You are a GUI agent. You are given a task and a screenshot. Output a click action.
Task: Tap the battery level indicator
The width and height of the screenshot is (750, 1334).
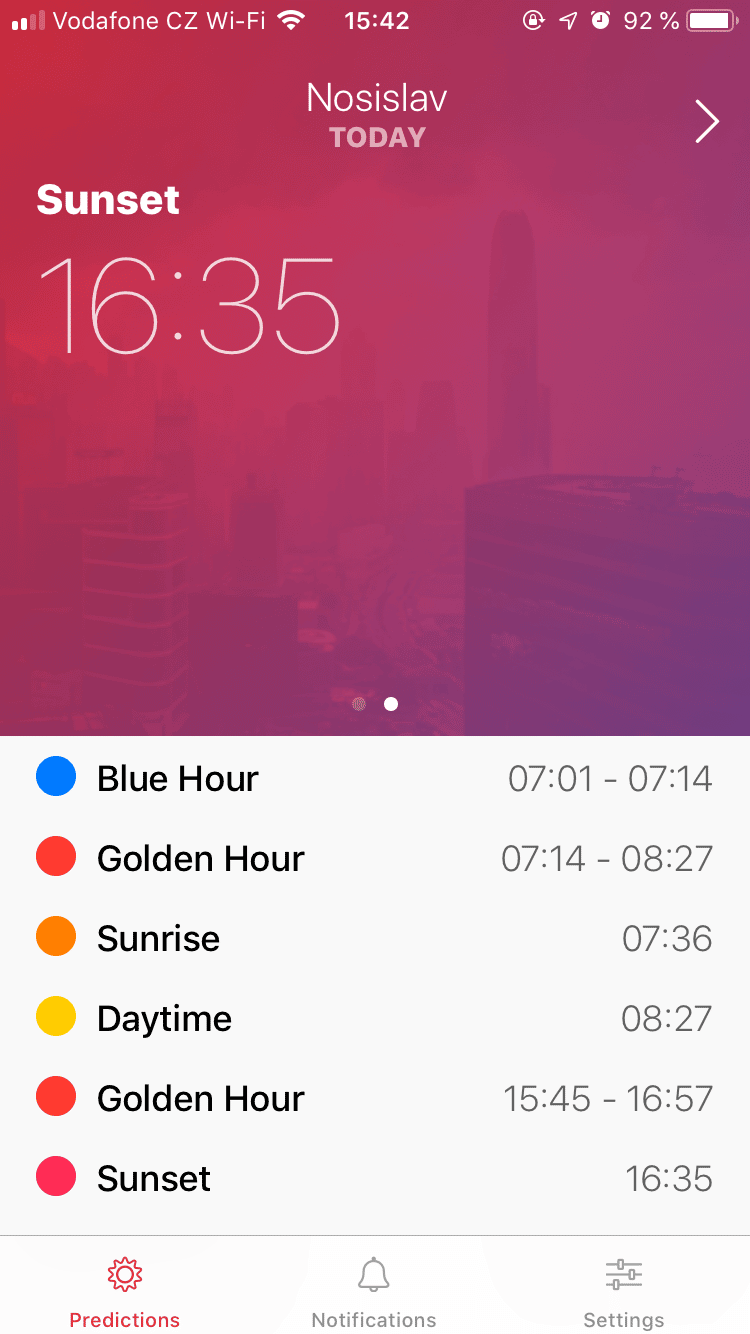pos(710,19)
